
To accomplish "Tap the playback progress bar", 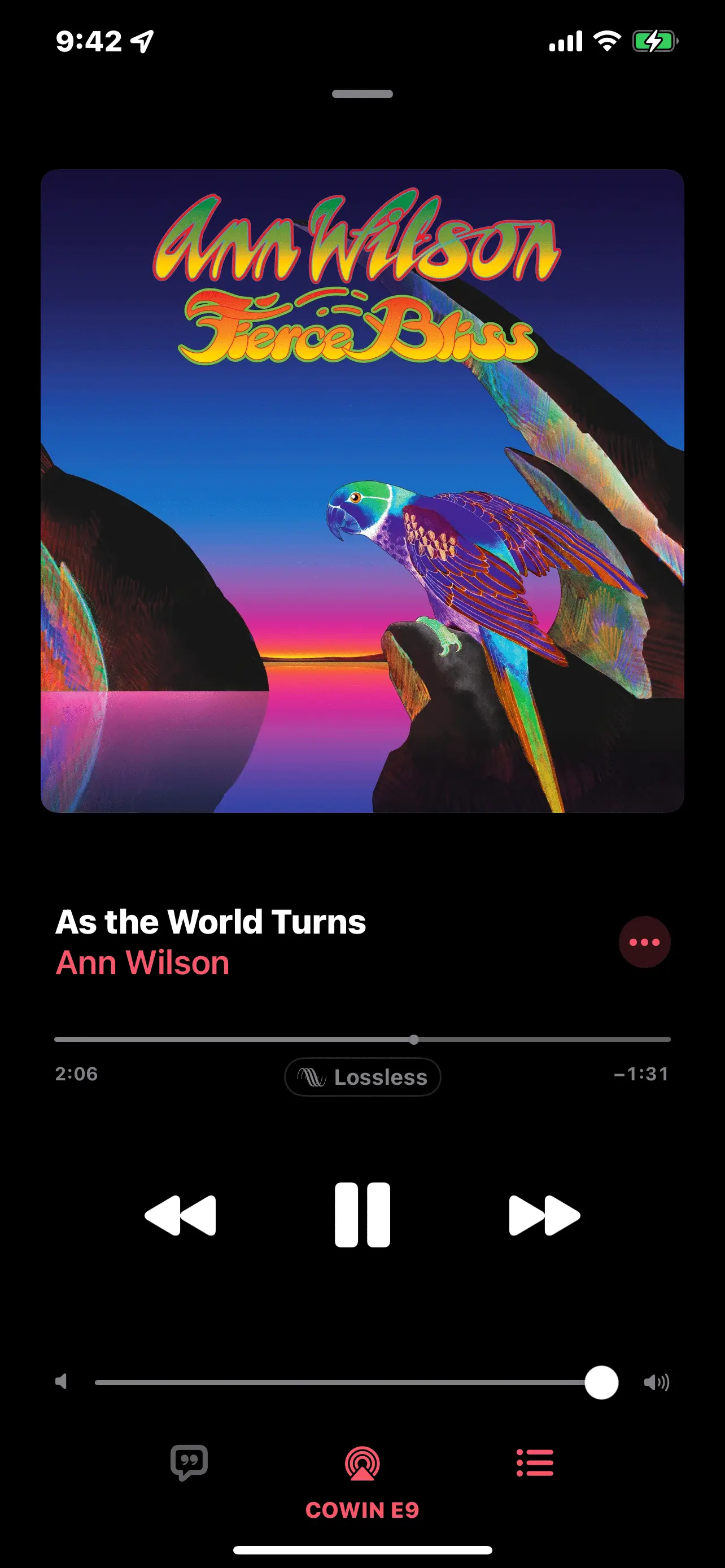I will 362,1039.
